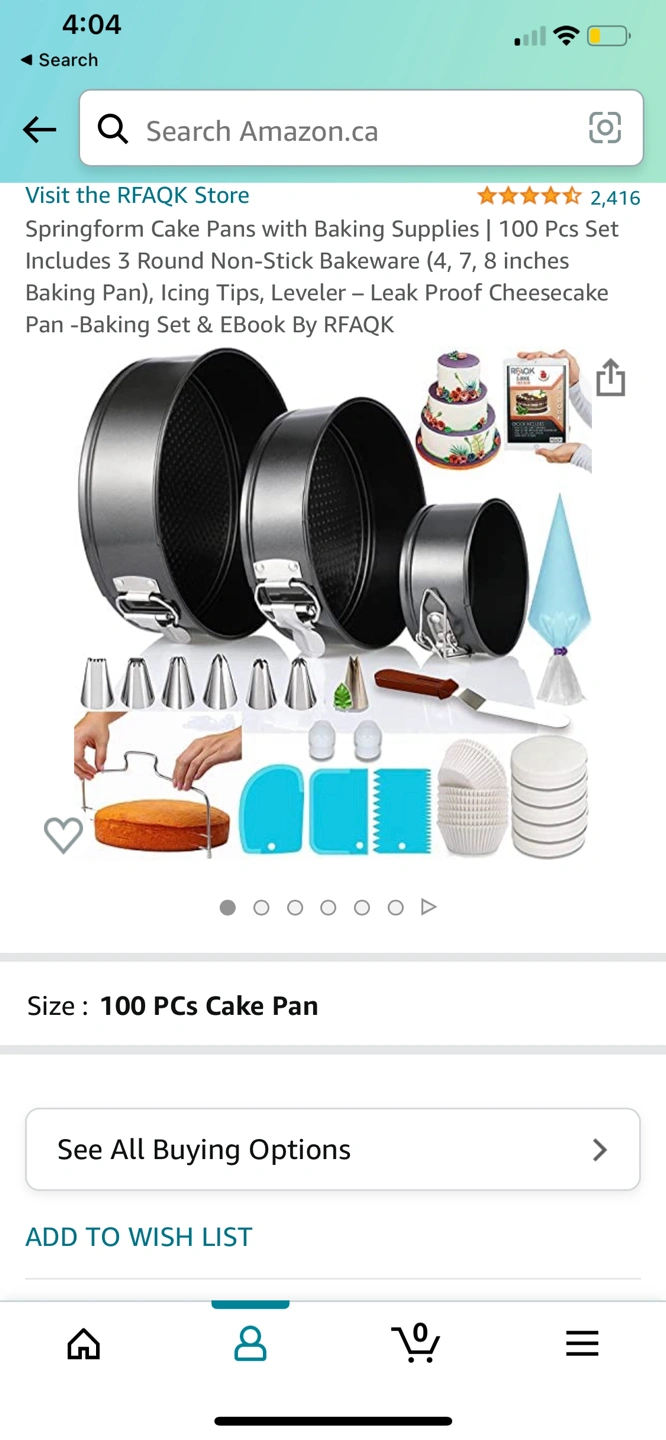Viewport: 666px width, 1440px height.
Task: Open the shopping cart tab
Action: [416, 1342]
